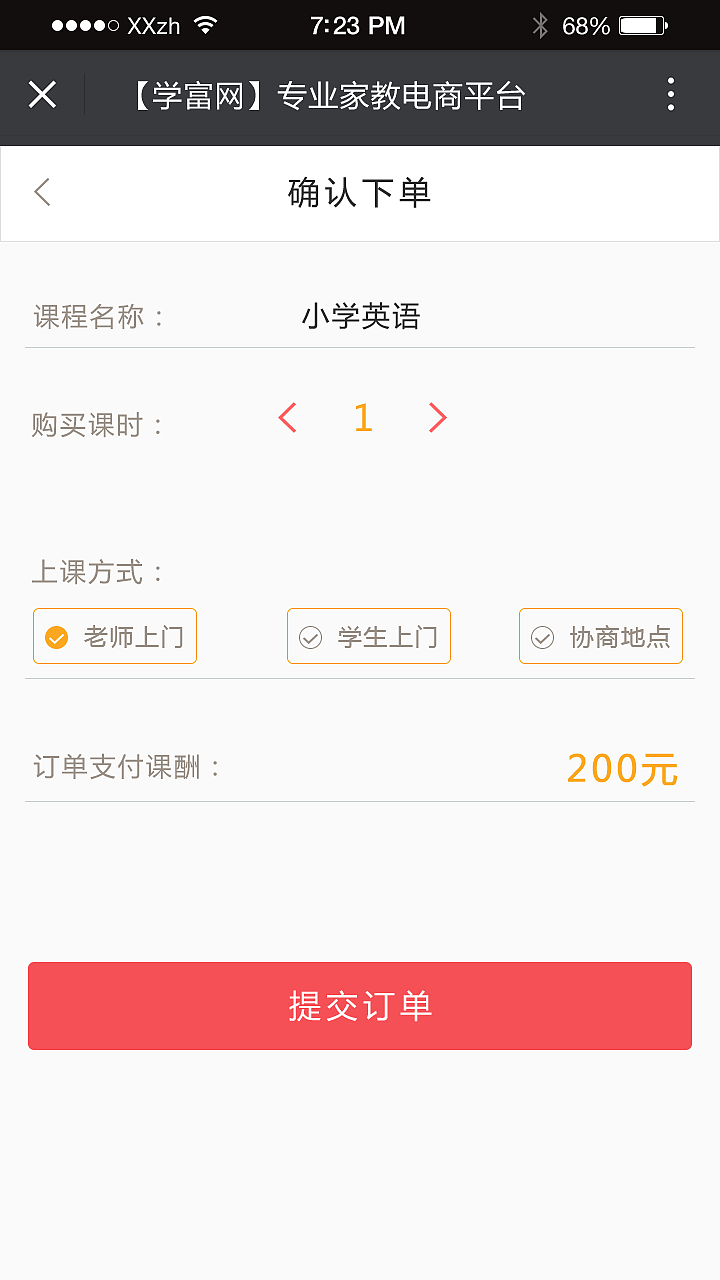This screenshot has height=1280, width=720.
Task: Decrease lesson hours with the left arrow
Action: pos(287,418)
